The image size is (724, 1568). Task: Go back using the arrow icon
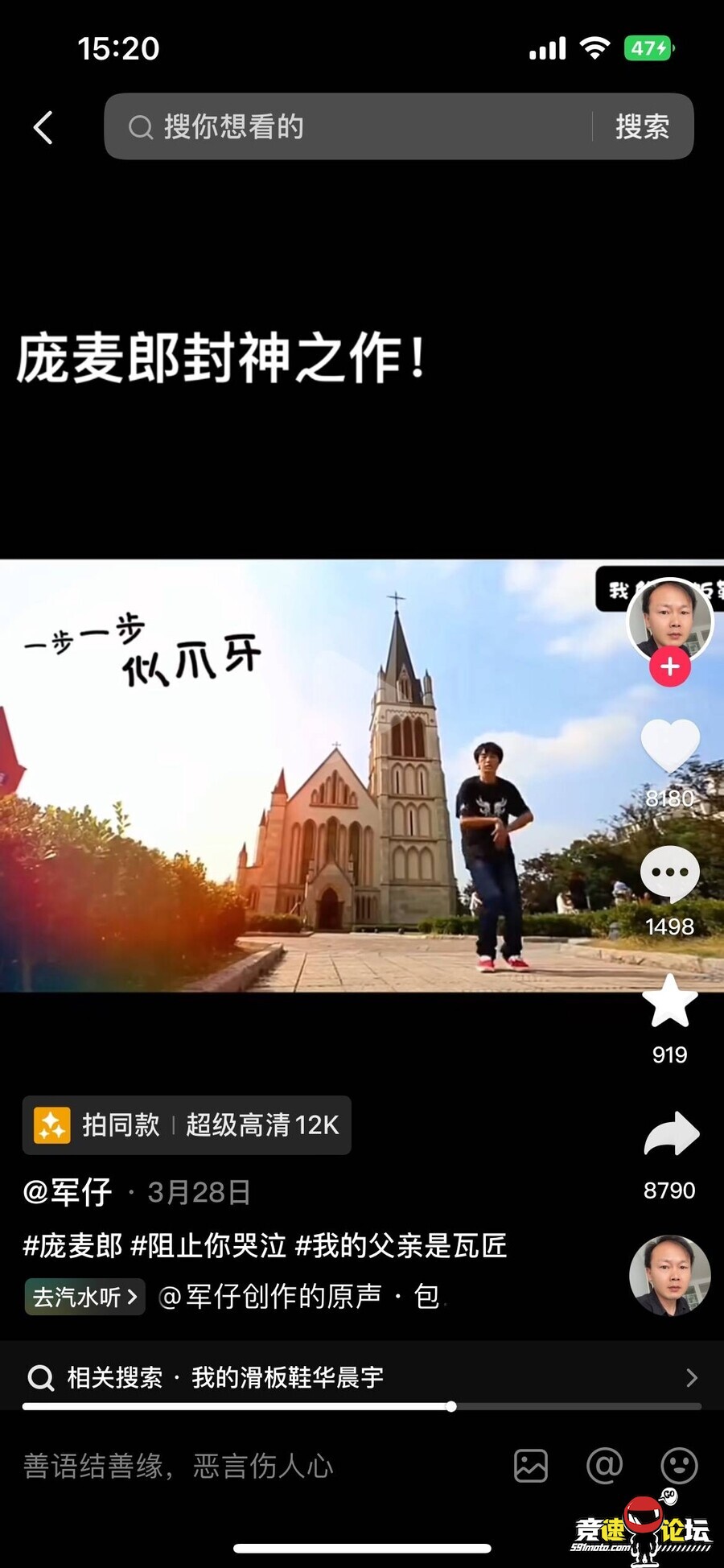(x=43, y=127)
